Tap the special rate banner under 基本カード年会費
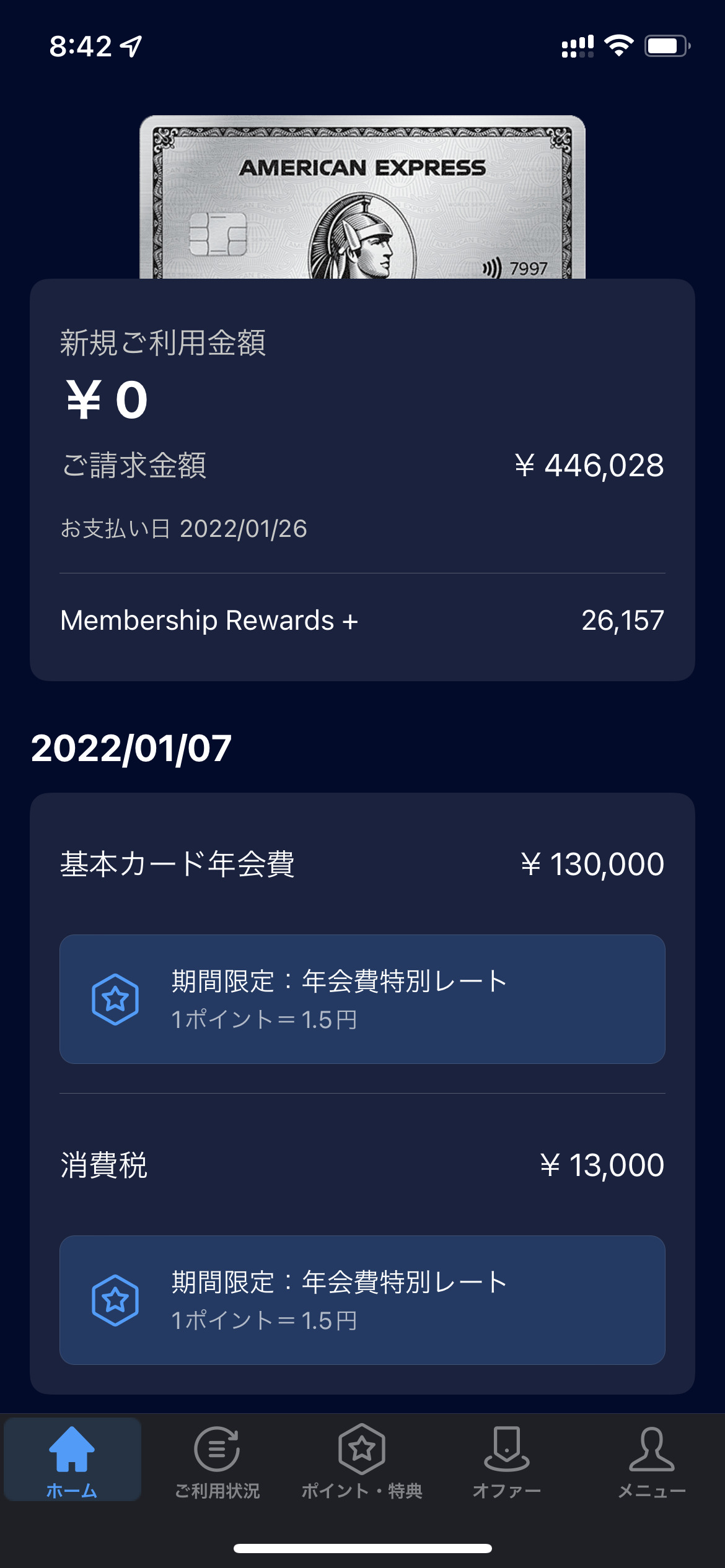Screen dimensions: 725x1568 [x=362, y=999]
